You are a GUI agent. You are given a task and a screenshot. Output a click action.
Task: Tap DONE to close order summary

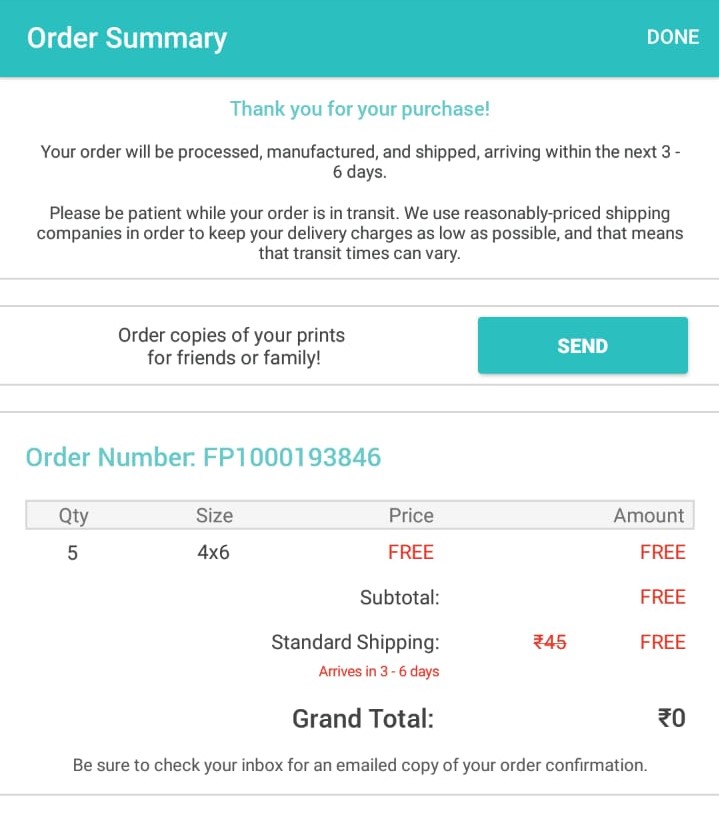tap(672, 37)
